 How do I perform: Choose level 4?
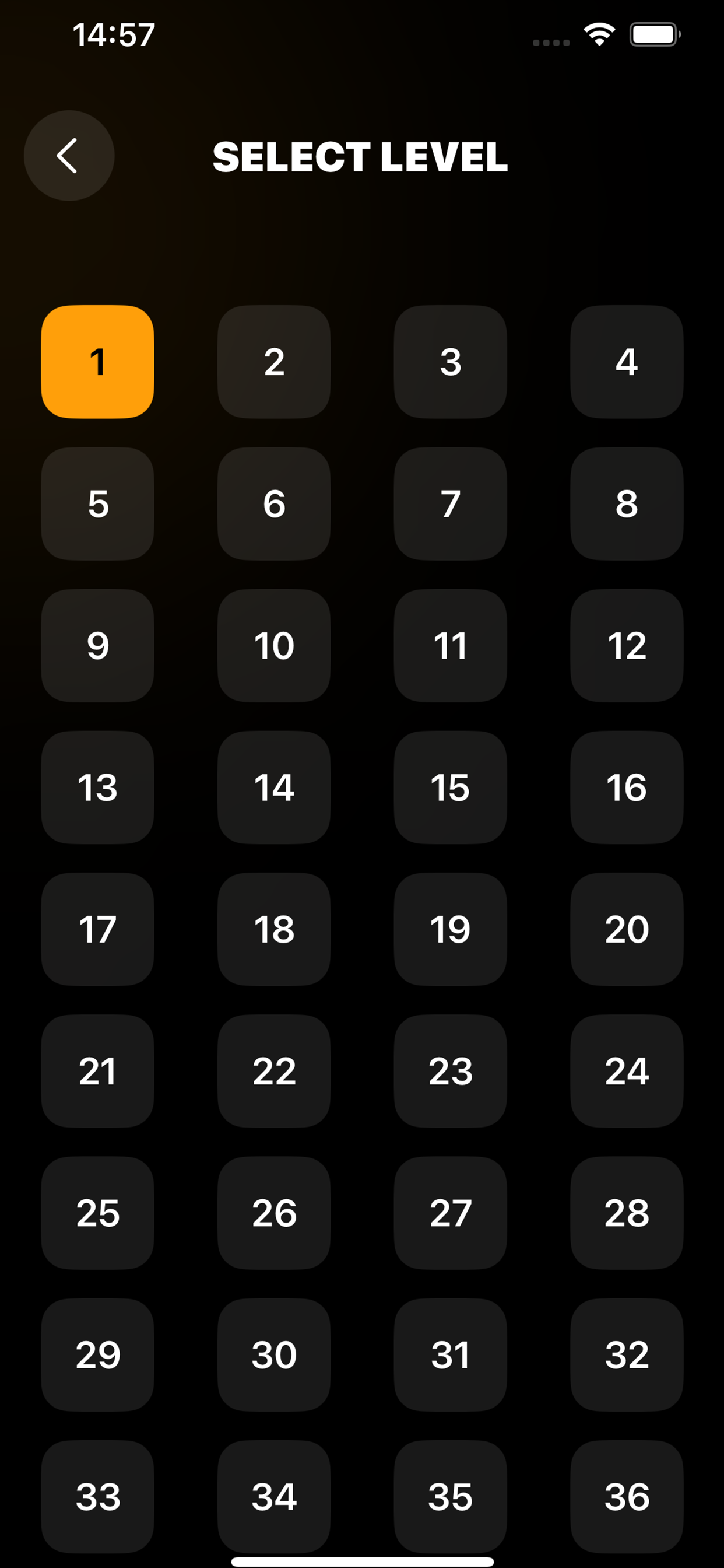(x=627, y=362)
